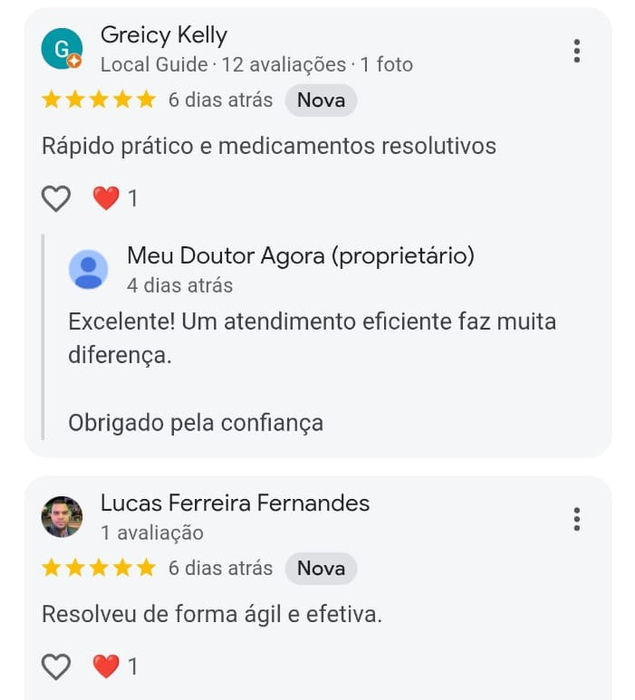View Greicy Kelly's reviewer profile name
Viewport: 635px width, 700px height.
pyautogui.click(x=164, y=35)
